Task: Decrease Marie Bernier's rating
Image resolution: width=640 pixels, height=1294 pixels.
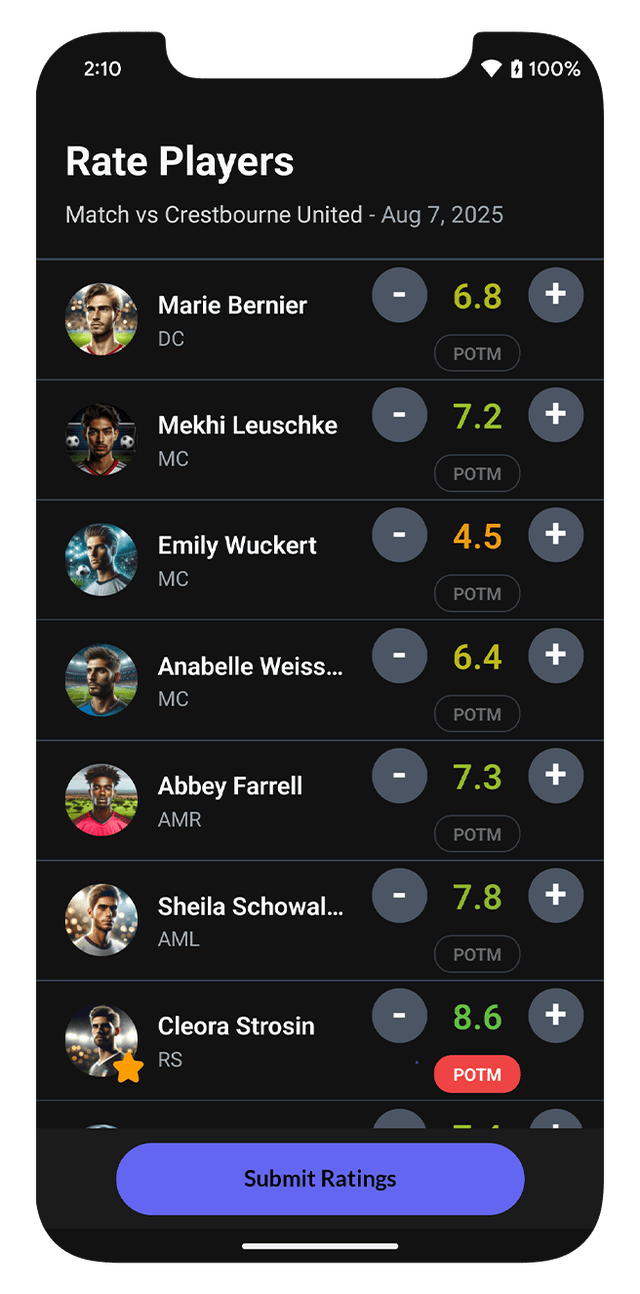Action: click(x=399, y=295)
